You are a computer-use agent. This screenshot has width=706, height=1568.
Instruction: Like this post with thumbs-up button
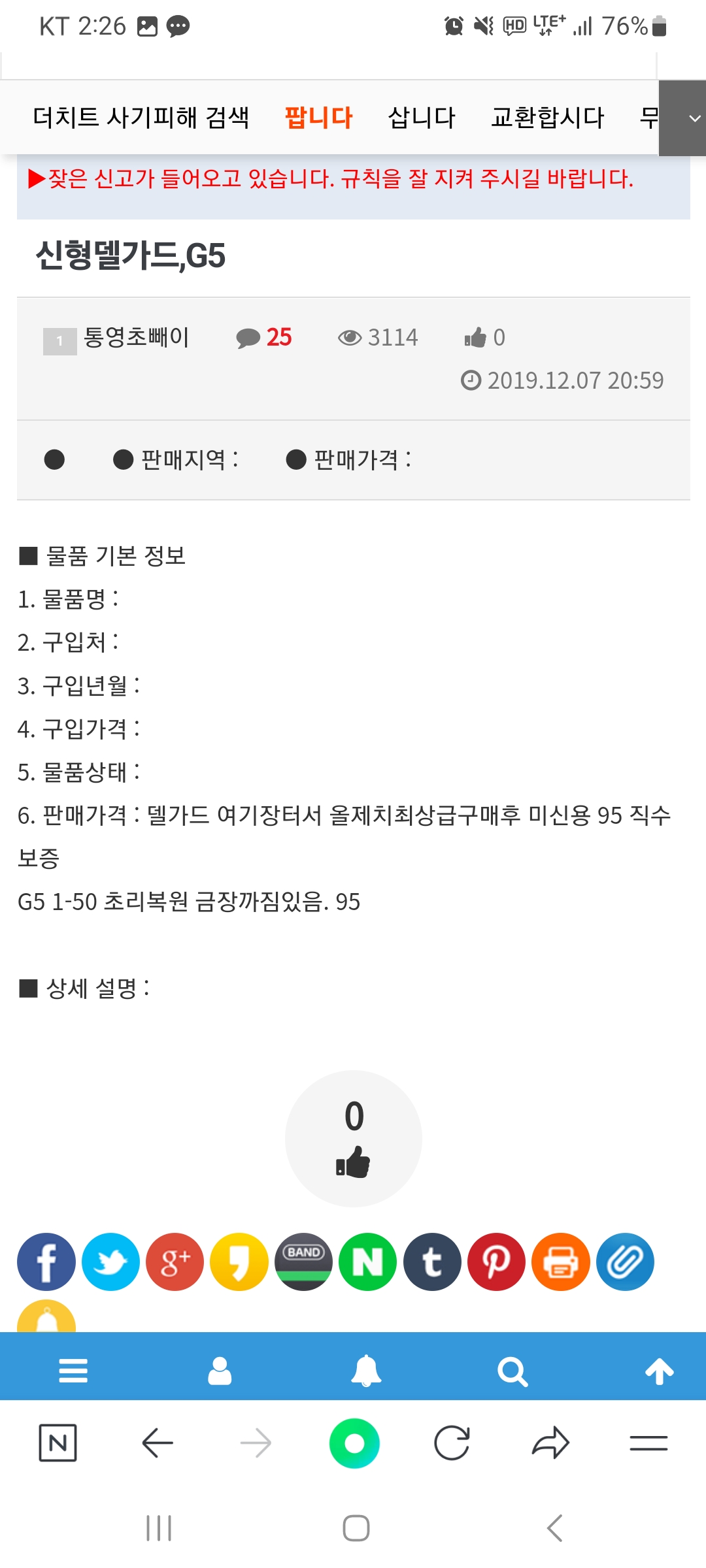pos(353,1139)
